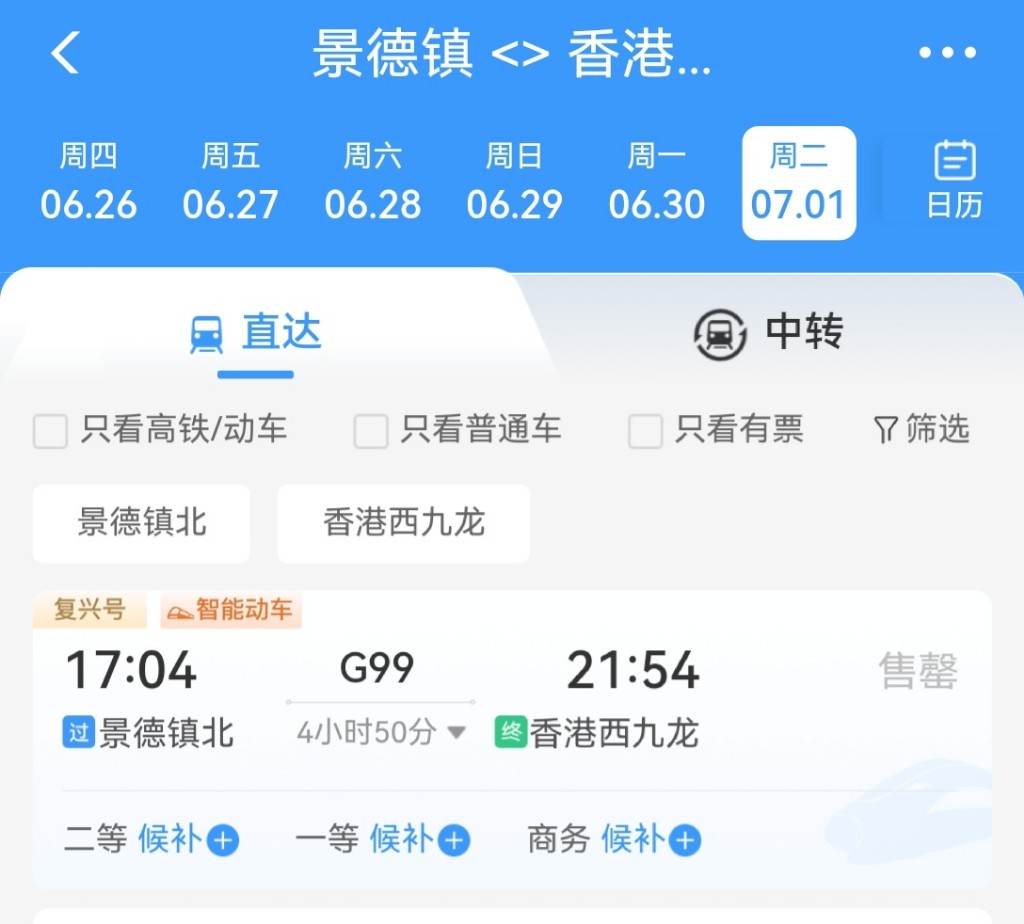Check 只看高铁/动车 filter
This screenshot has height=924, width=1024.
[x=51, y=431]
